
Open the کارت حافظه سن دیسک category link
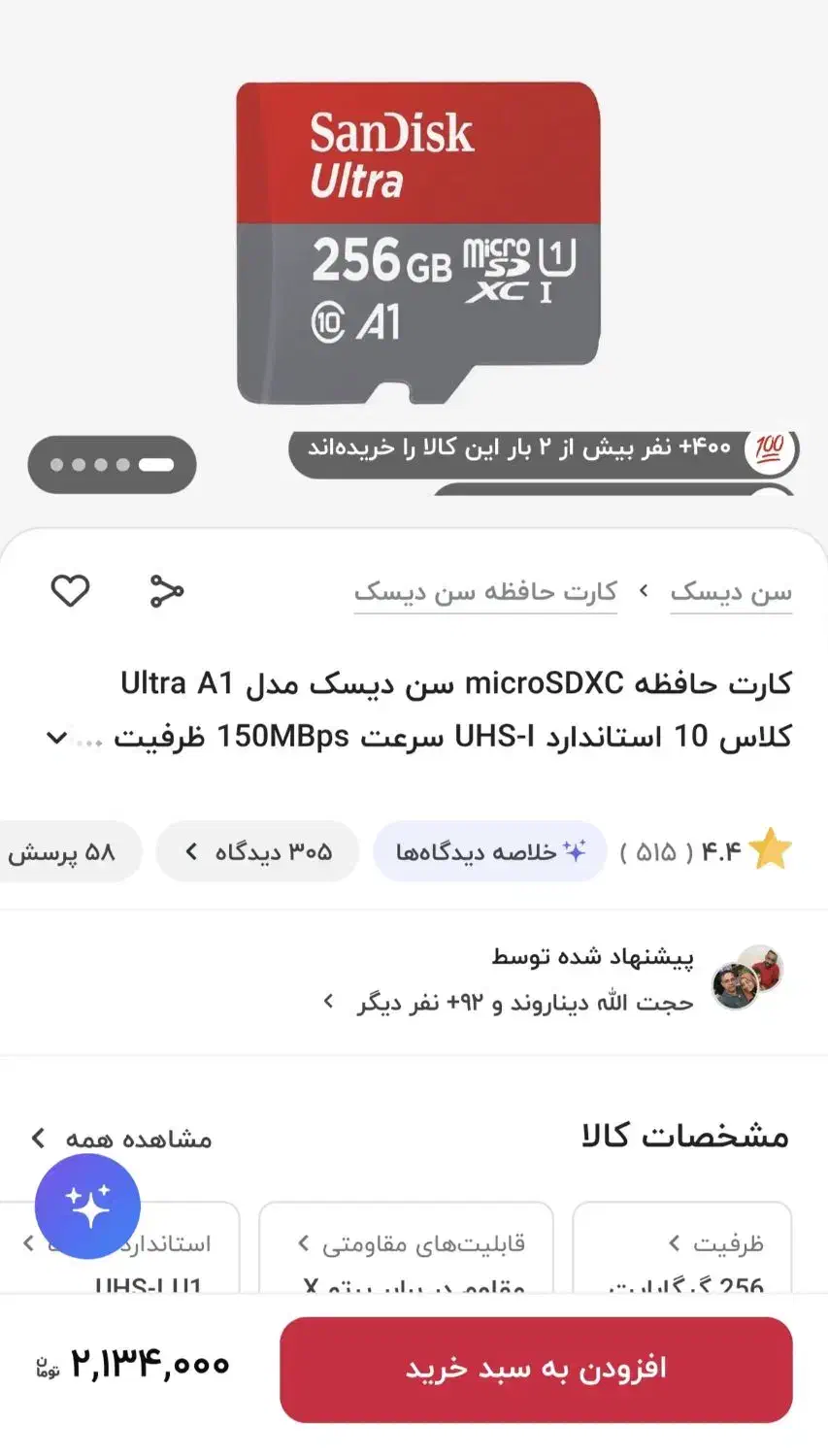485,592
